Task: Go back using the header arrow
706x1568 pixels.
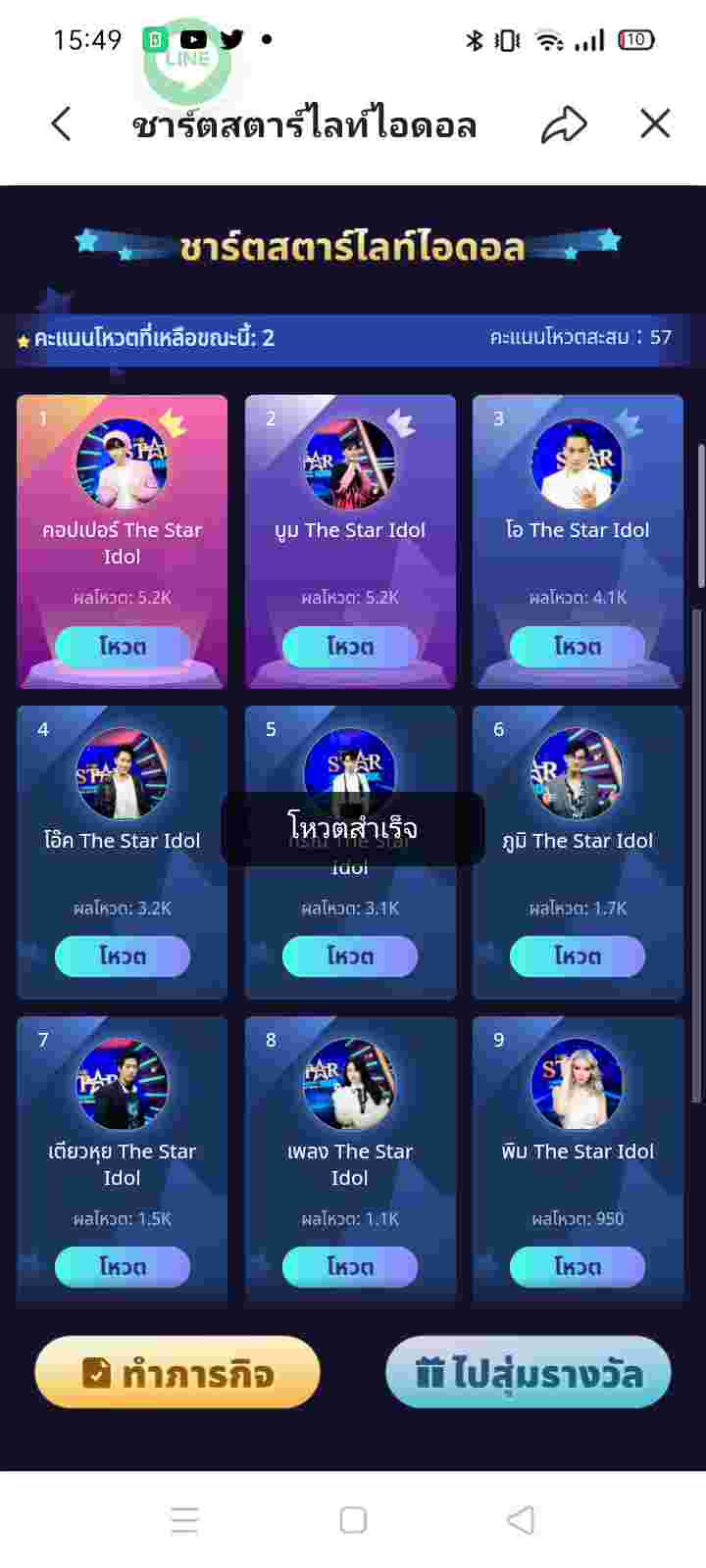Action: click(x=61, y=124)
